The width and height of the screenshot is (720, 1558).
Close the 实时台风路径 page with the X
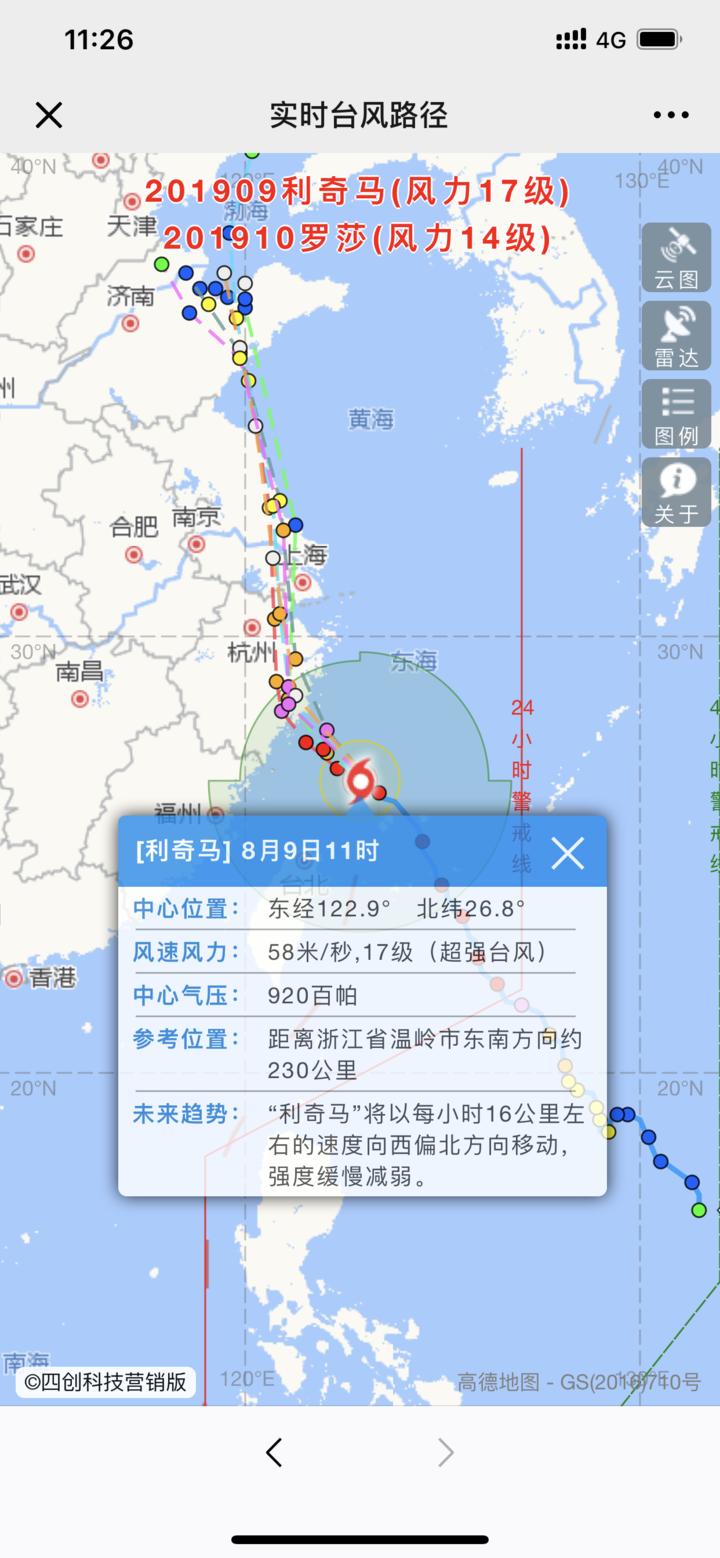(x=49, y=115)
